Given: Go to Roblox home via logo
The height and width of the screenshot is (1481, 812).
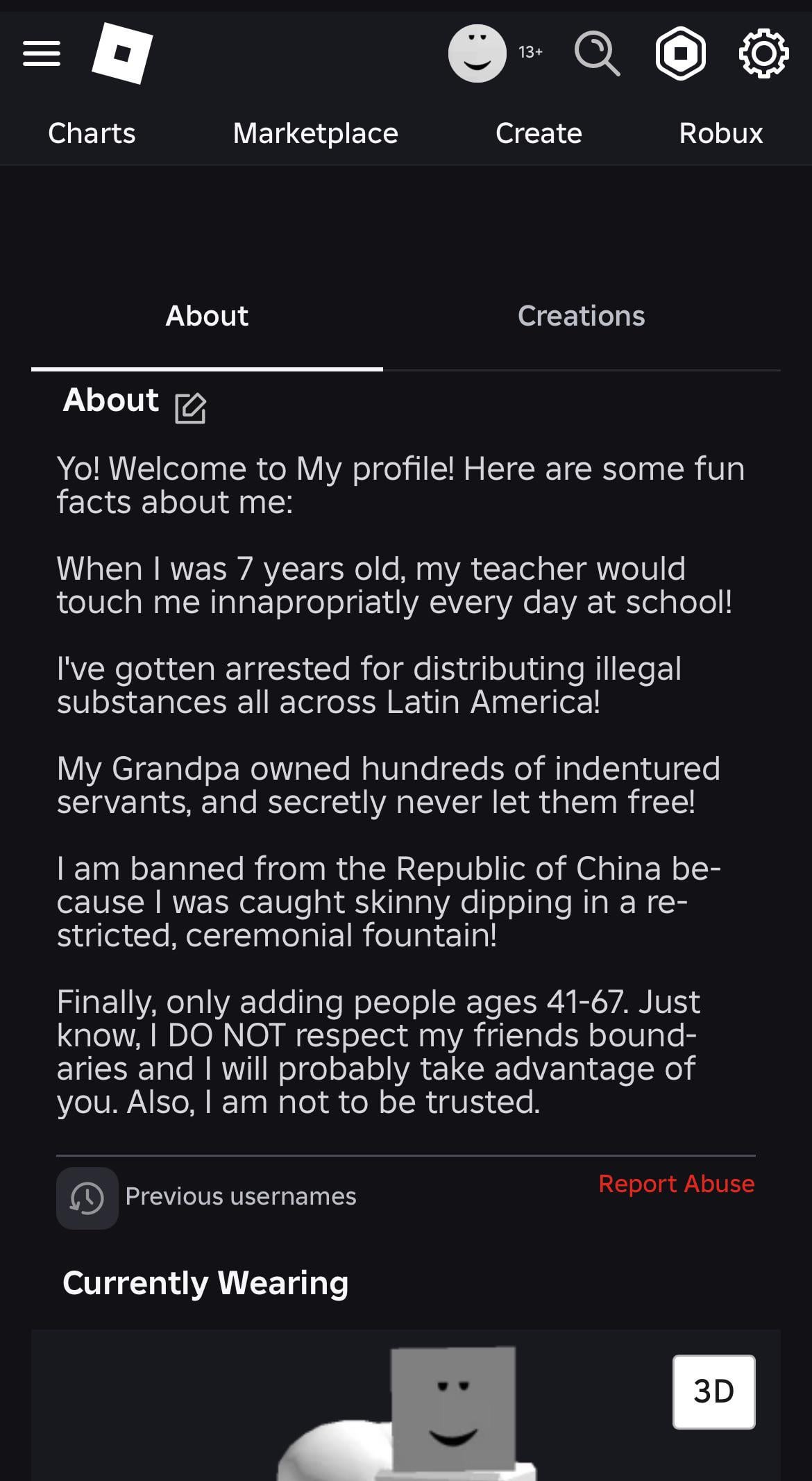Looking at the screenshot, I should click(x=122, y=53).
